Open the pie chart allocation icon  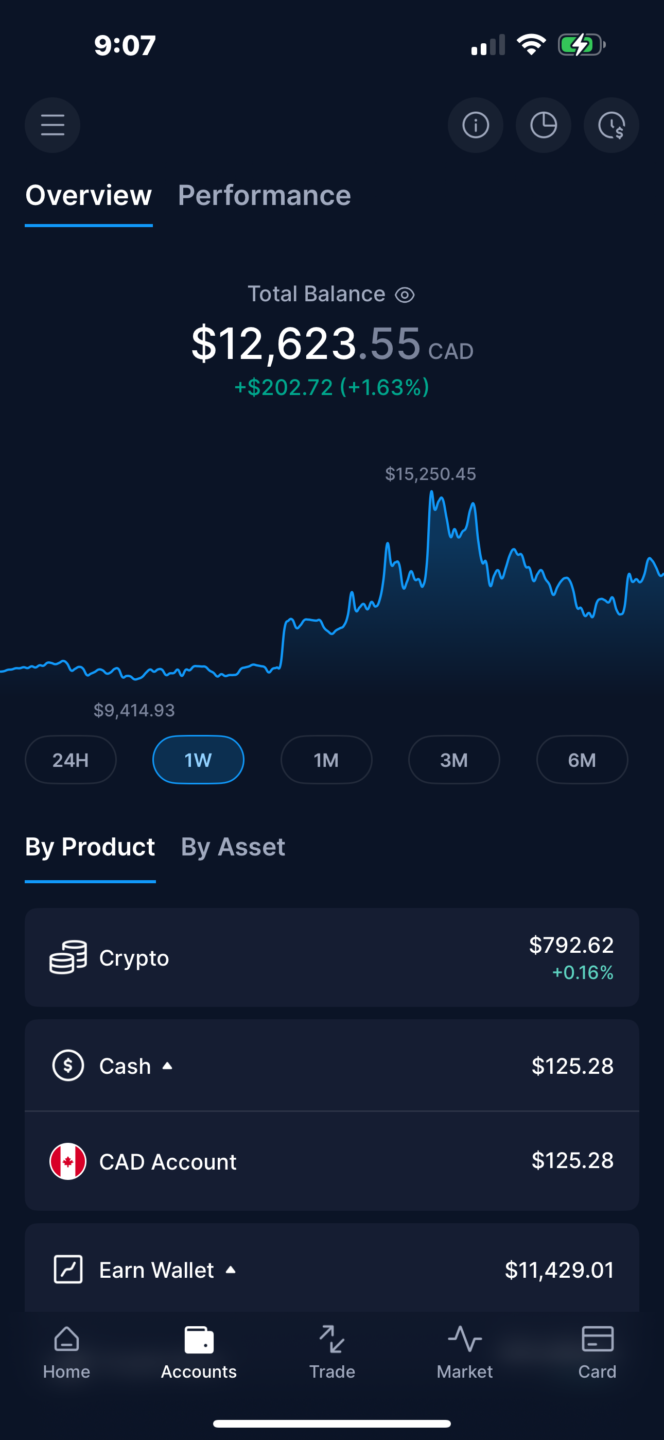[543, 125]
